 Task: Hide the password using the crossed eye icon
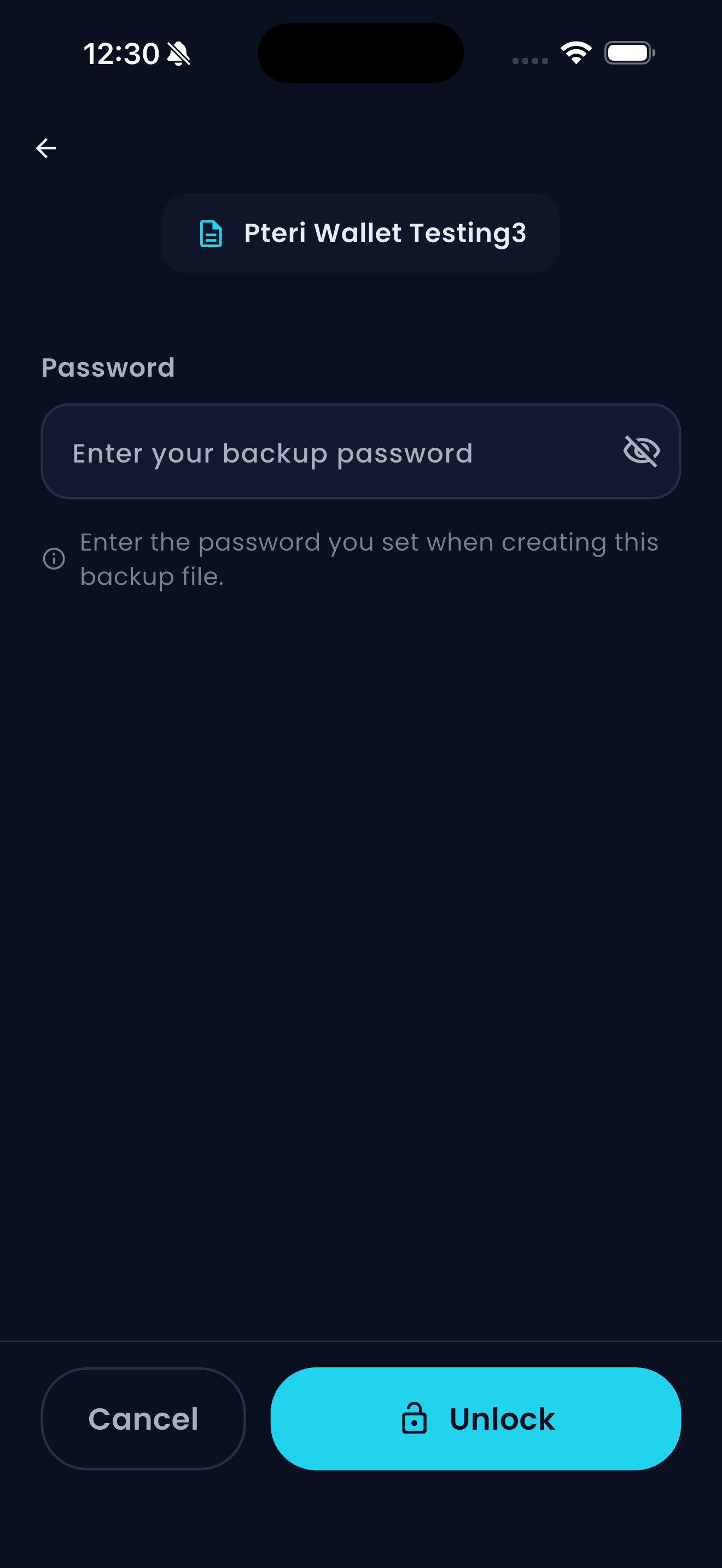pos(642,451)
